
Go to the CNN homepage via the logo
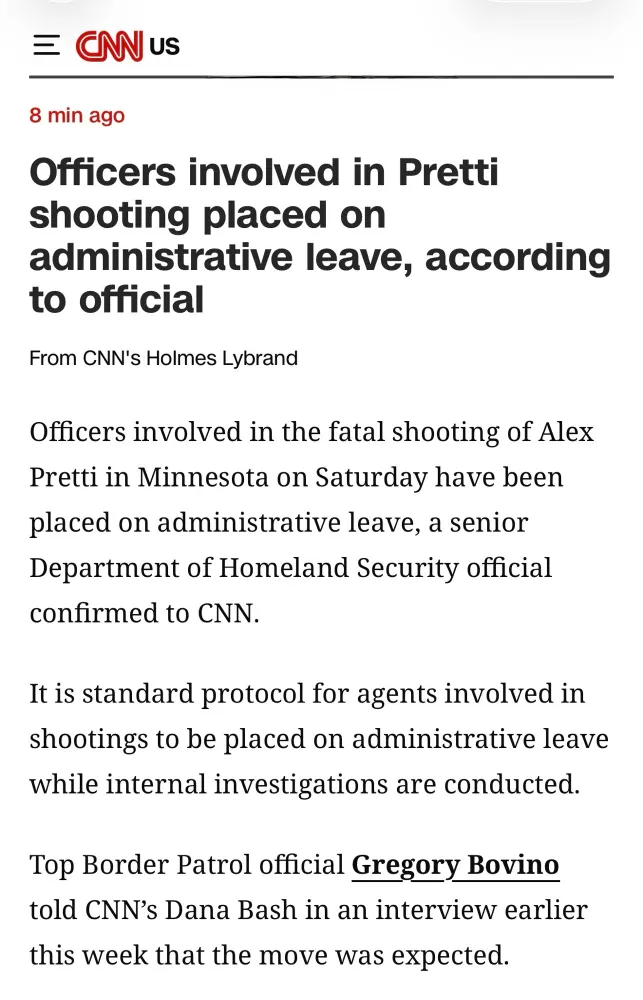coord(108,46)
